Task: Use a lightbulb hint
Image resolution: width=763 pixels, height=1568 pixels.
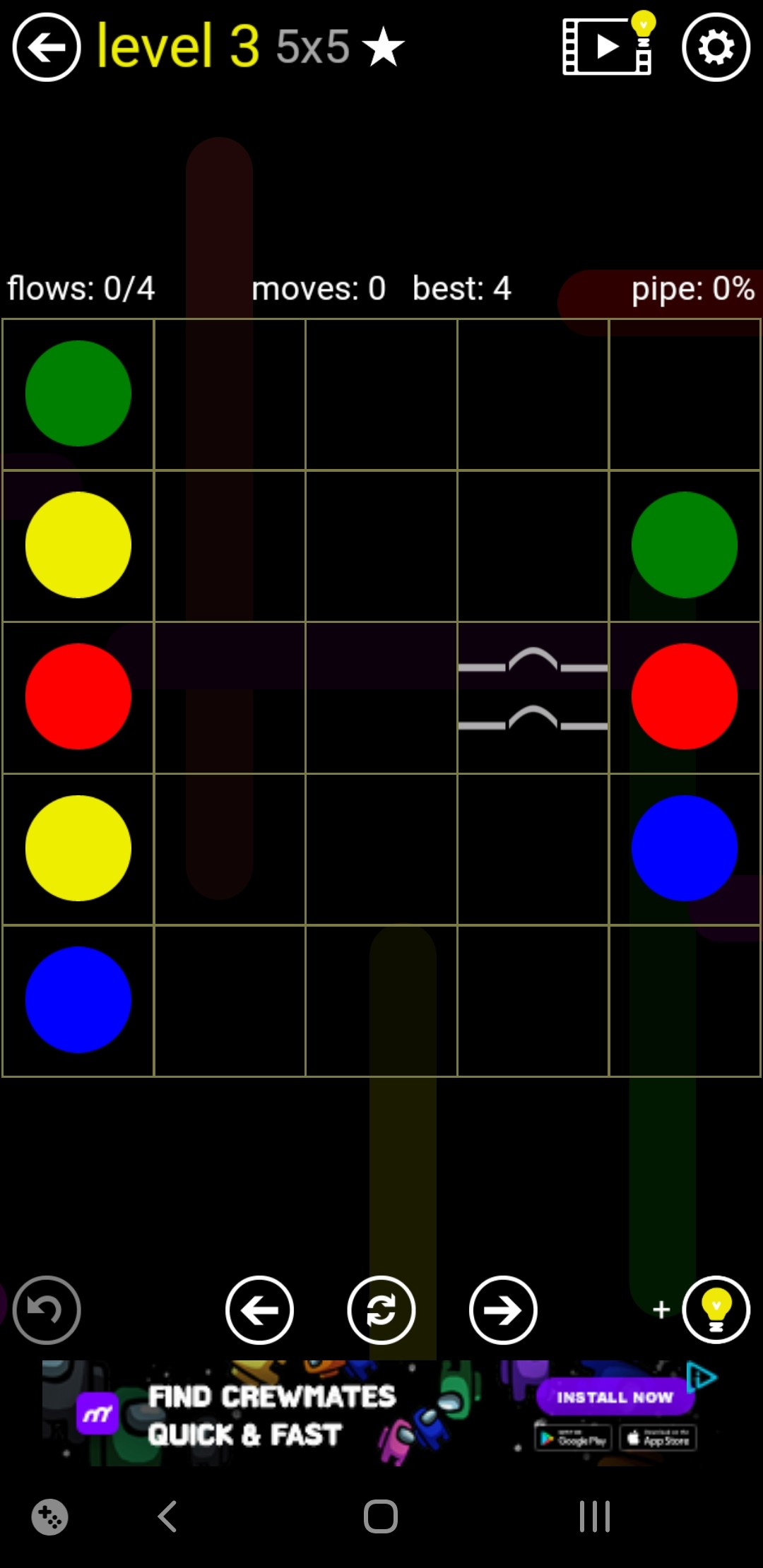Action: pyautogui.click(x=716, y=1310)
